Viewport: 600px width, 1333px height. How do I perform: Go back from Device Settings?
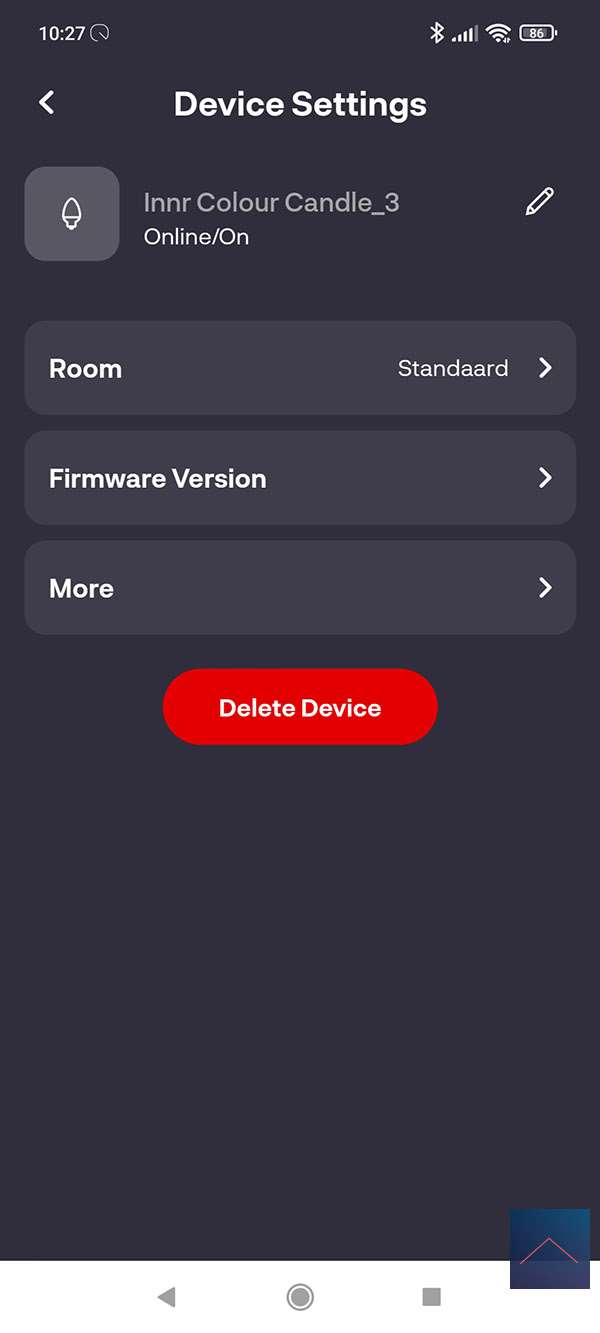click(x=46, y=102)
